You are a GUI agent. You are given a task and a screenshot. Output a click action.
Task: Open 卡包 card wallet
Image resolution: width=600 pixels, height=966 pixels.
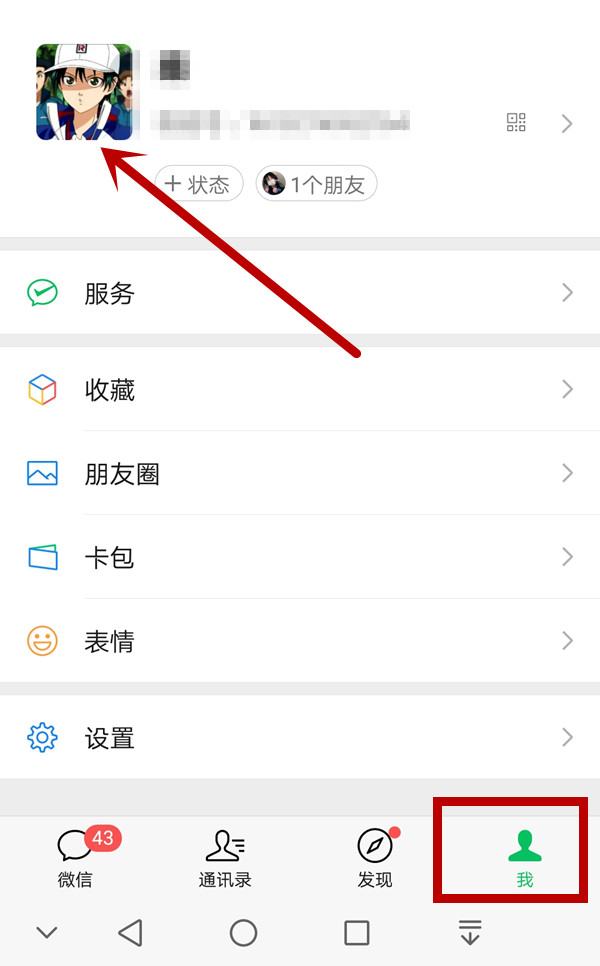(300, 557)
